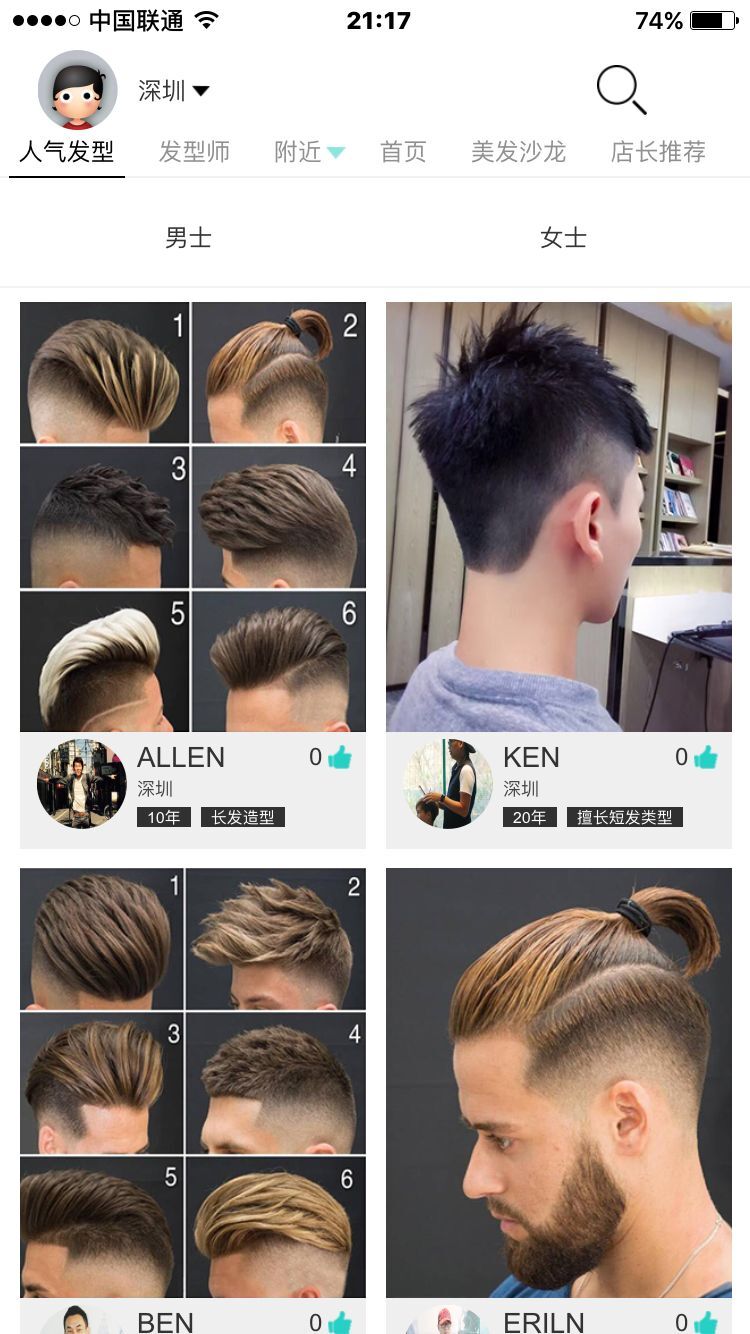Expand the 附近 dropdown tab
The width and height of the screenshot is (750, 1334).
click(x=309, y=152)
